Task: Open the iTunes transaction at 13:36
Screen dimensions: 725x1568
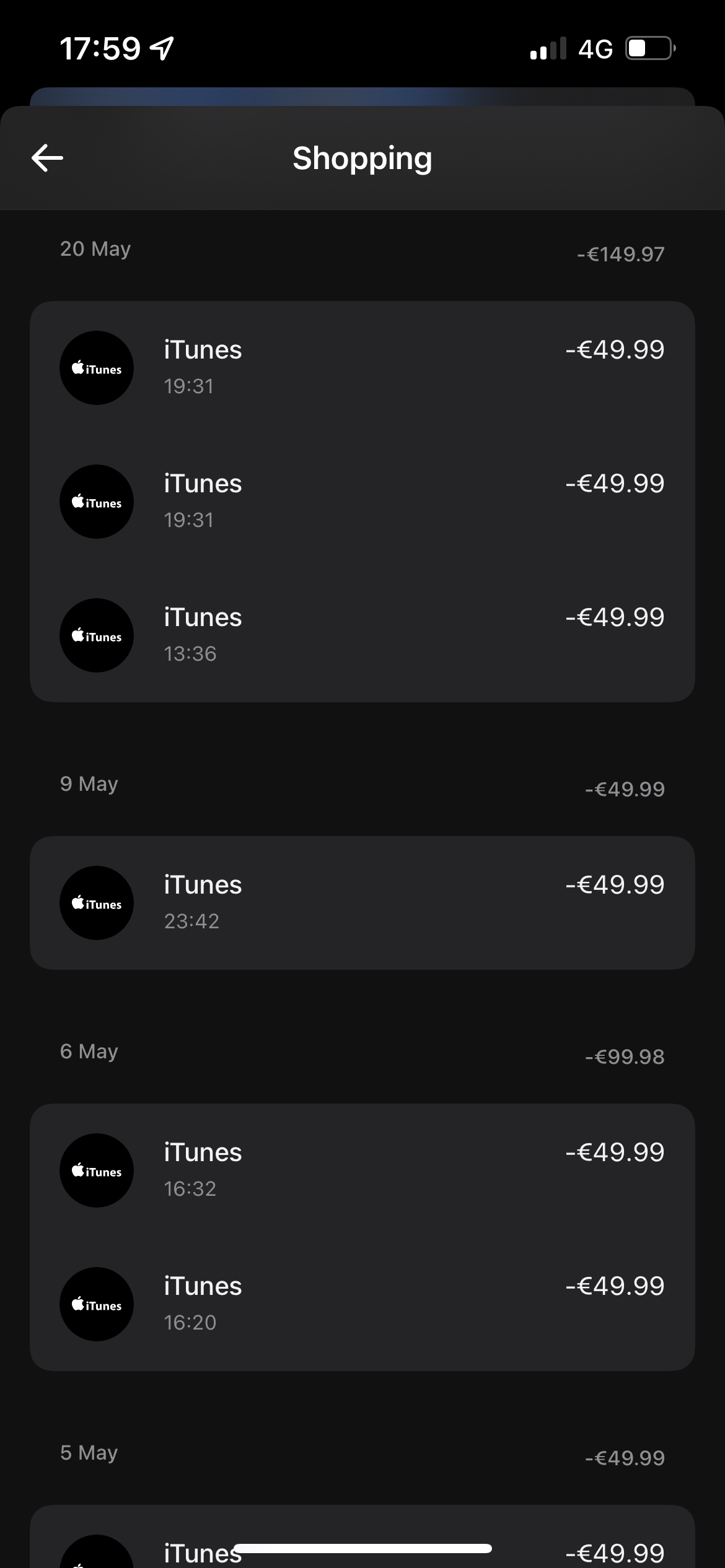Action: pyautogui.click(x=362, y=635)
